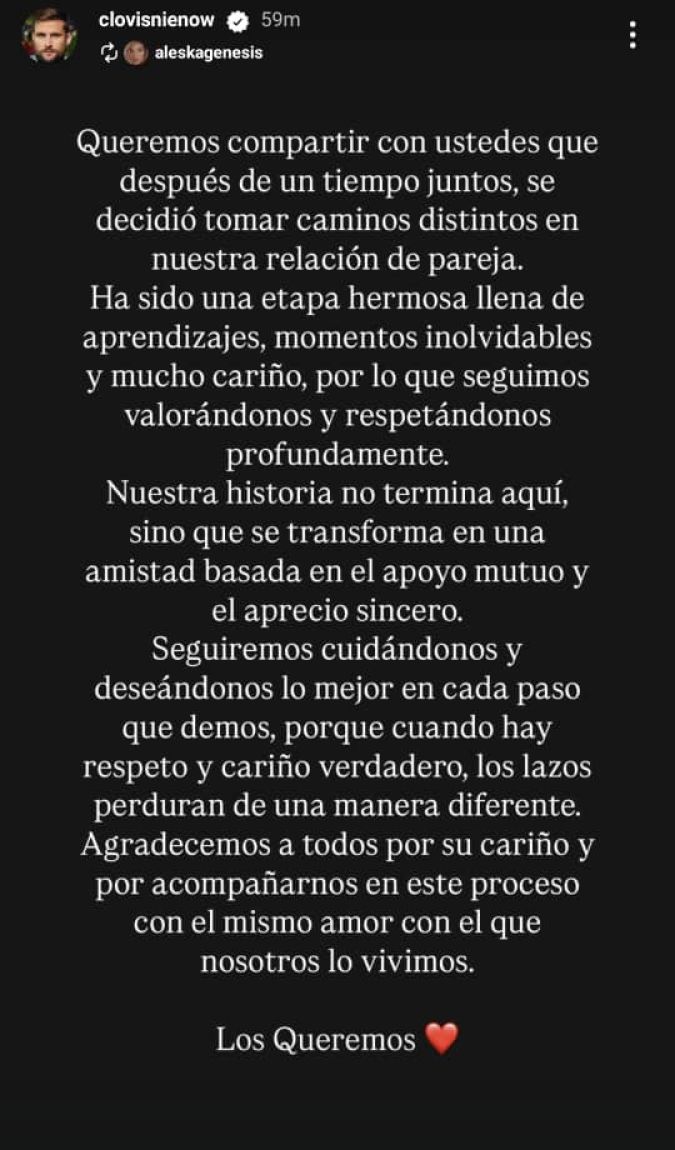Screen dimensions: 675x1150
Task: Open reshared aleskagenesis profile
Action: tap(208, 53)
